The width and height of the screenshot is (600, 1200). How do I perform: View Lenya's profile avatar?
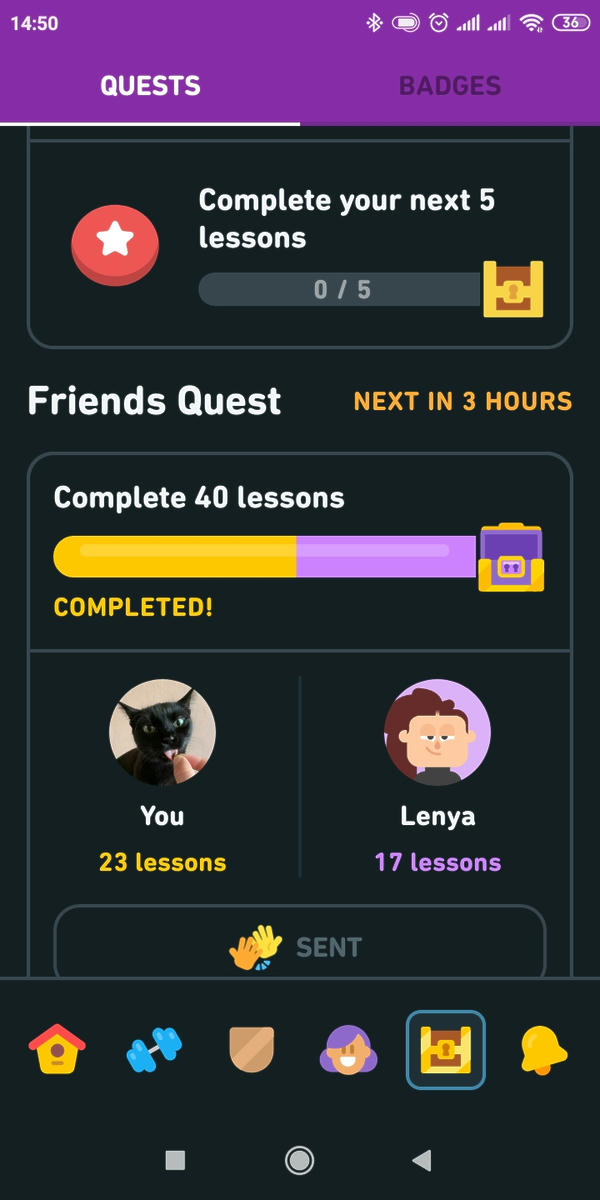click(437, 732)
